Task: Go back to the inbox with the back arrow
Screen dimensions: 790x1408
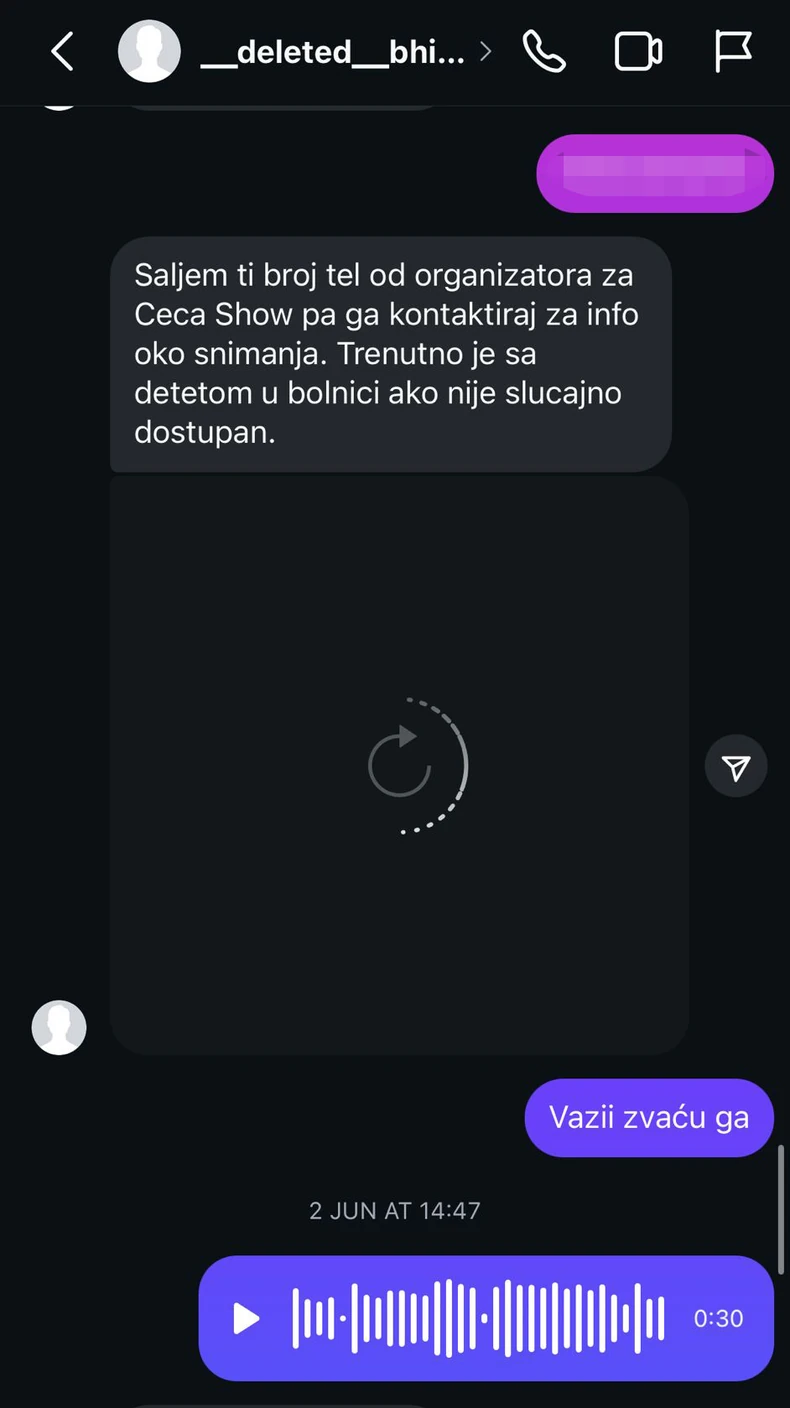Action: click(62, 52)
